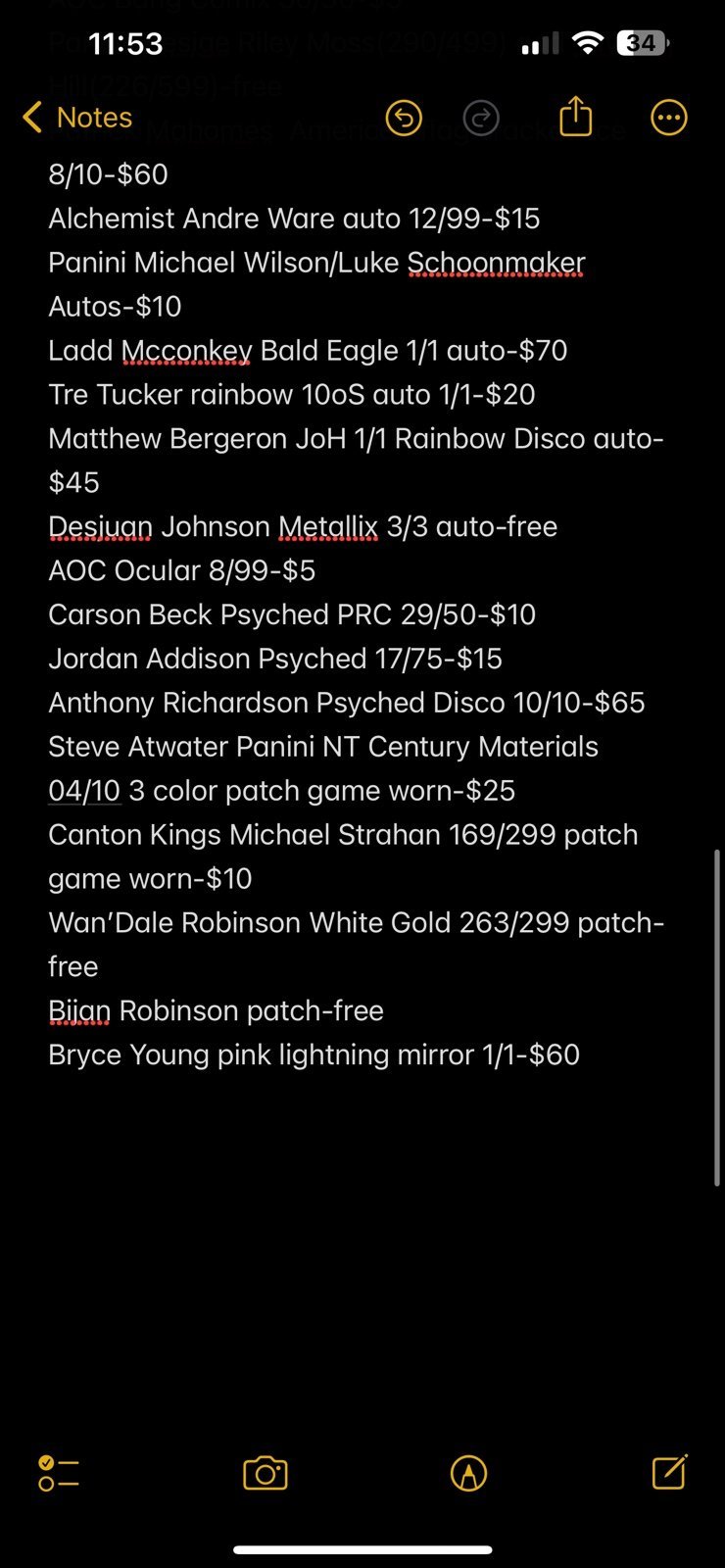Open the more options ellipsis menu

click(x=669, y=118)
